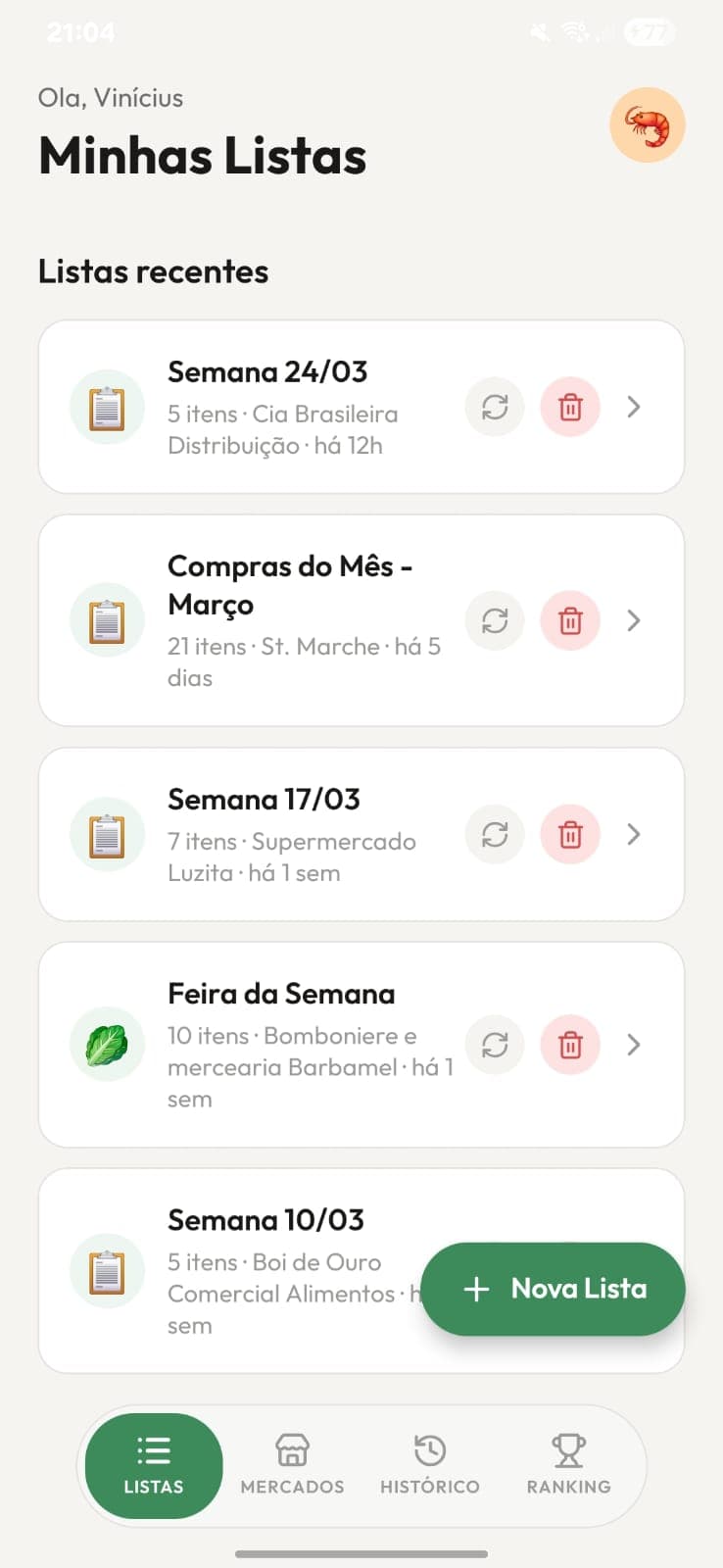The width and height of the screenshot is (723, 1568).
Task: Delete the Semana 24/03 list
Action: [x=569, y=407]
